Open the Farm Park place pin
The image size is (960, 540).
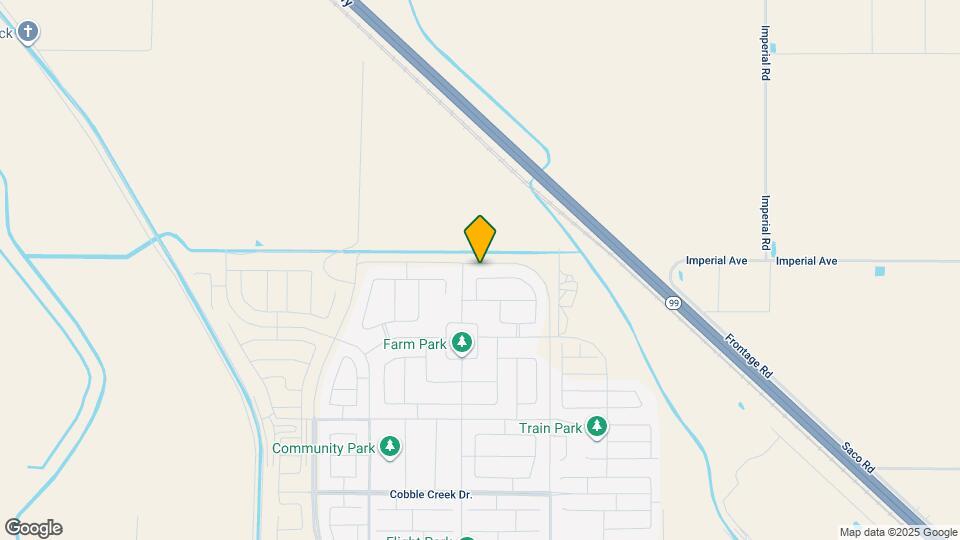[x=461, y=344]
